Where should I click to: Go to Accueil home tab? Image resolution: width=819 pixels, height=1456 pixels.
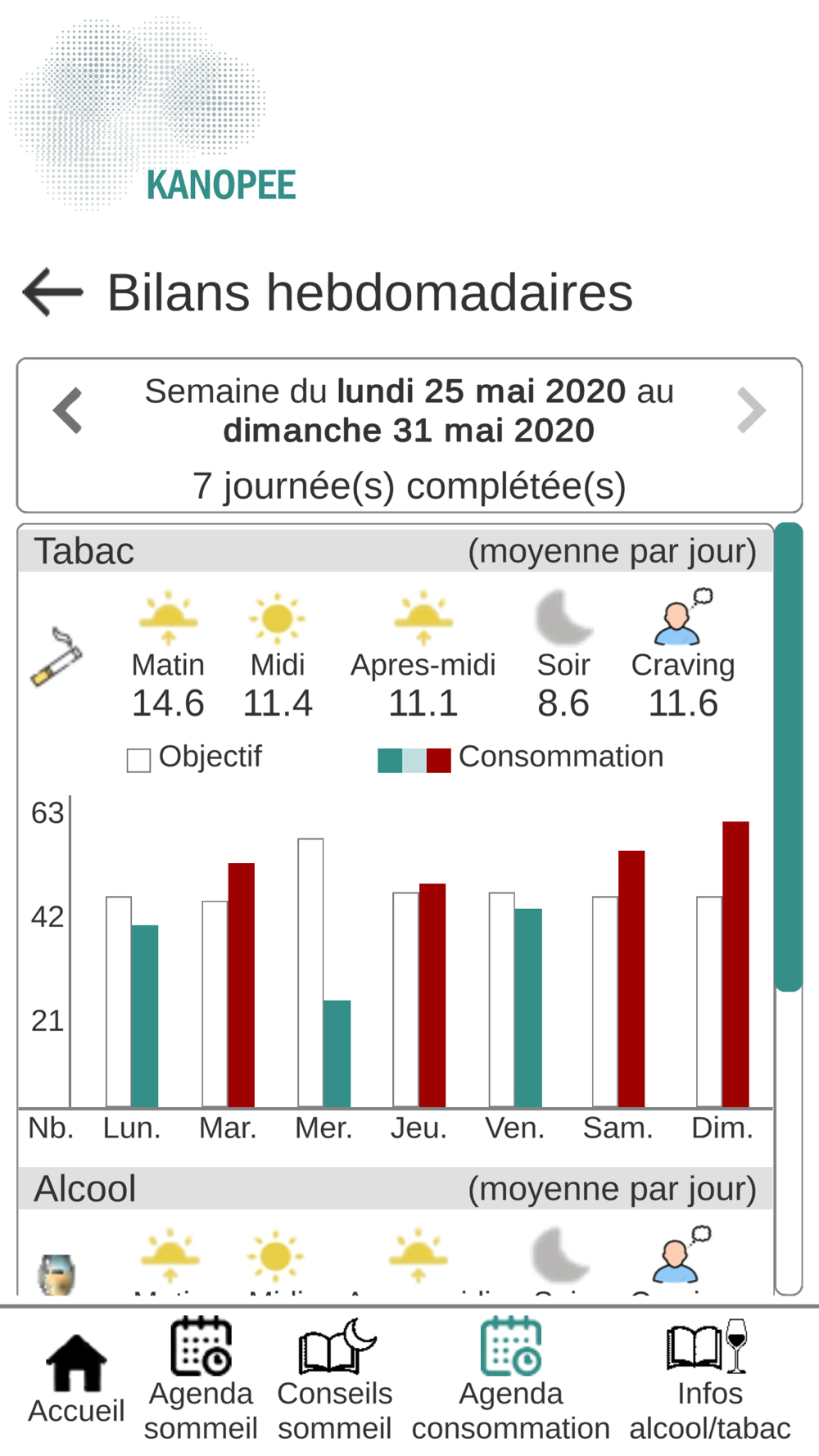tap(76, 1381)
